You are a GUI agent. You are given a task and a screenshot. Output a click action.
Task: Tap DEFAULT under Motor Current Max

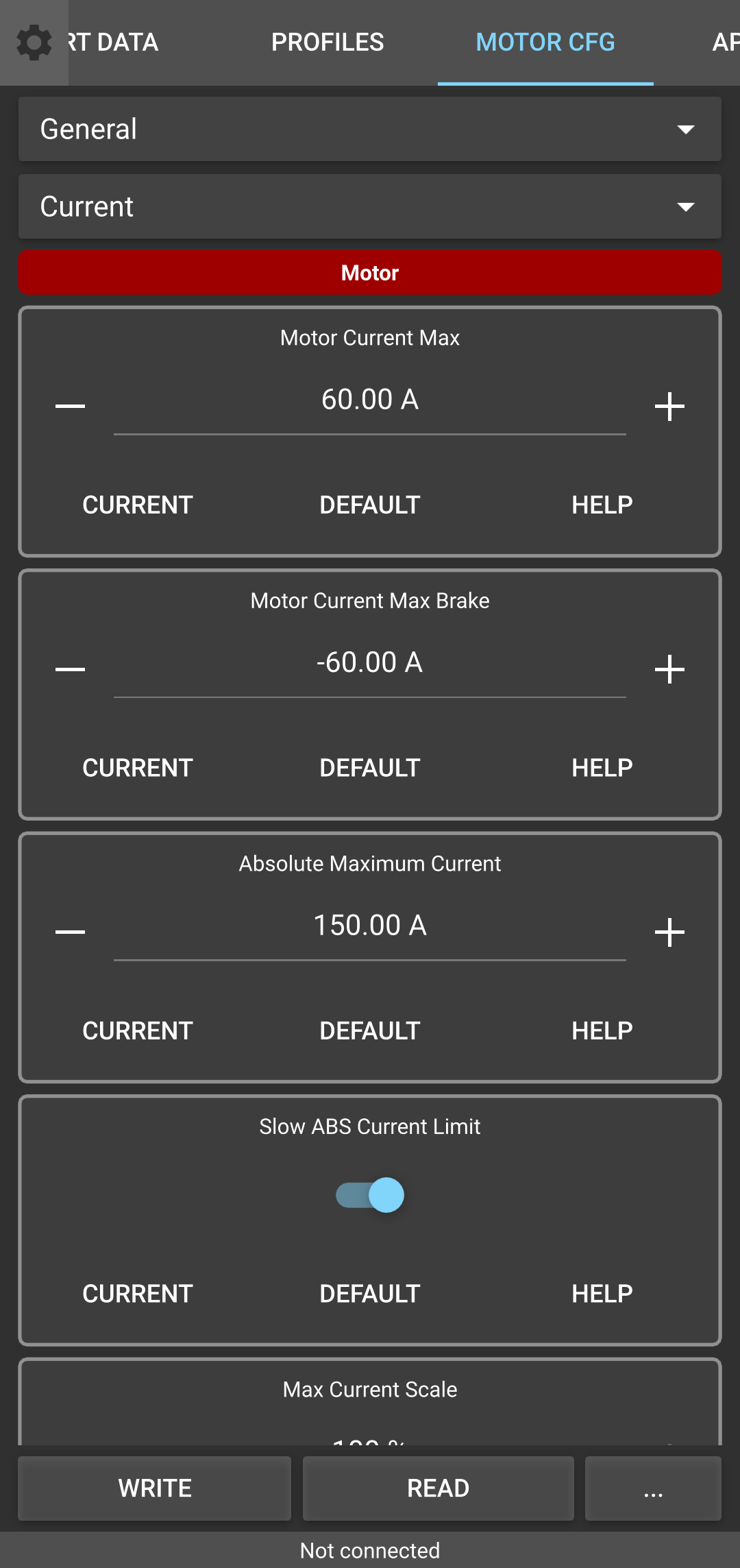[369, 505]
